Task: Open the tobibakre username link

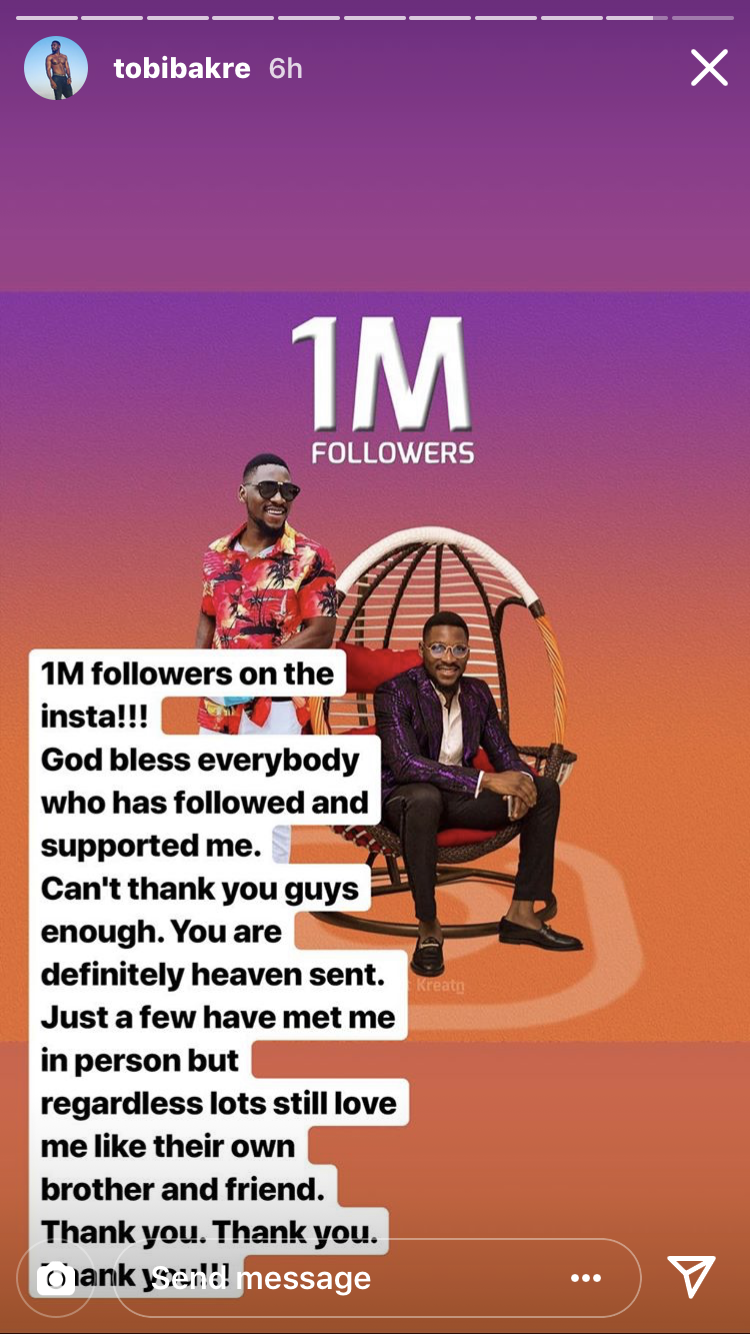Action: click(182, 68)
